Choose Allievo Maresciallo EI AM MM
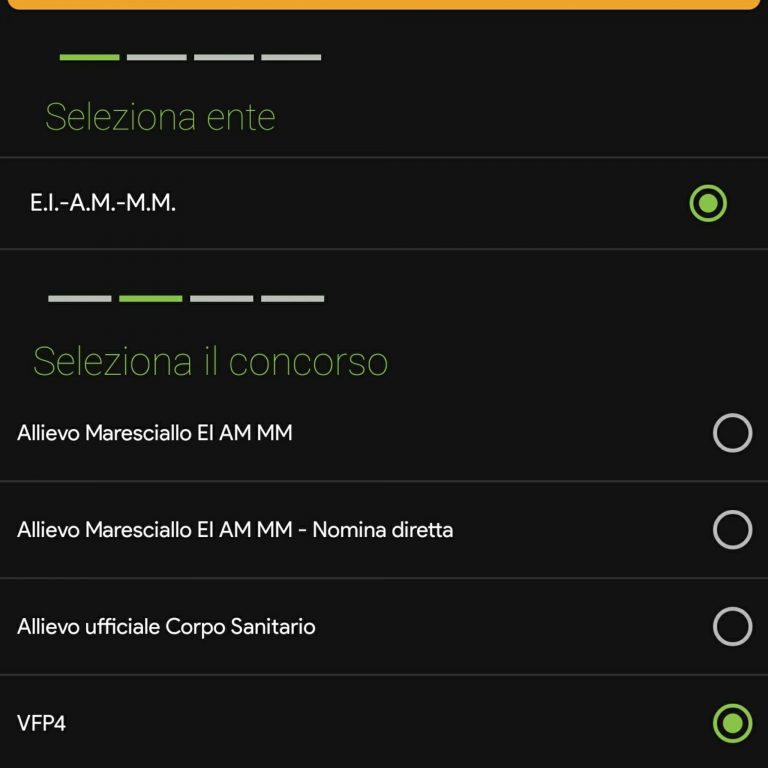The height and width of the screenshot is (768, 768). 731,433
